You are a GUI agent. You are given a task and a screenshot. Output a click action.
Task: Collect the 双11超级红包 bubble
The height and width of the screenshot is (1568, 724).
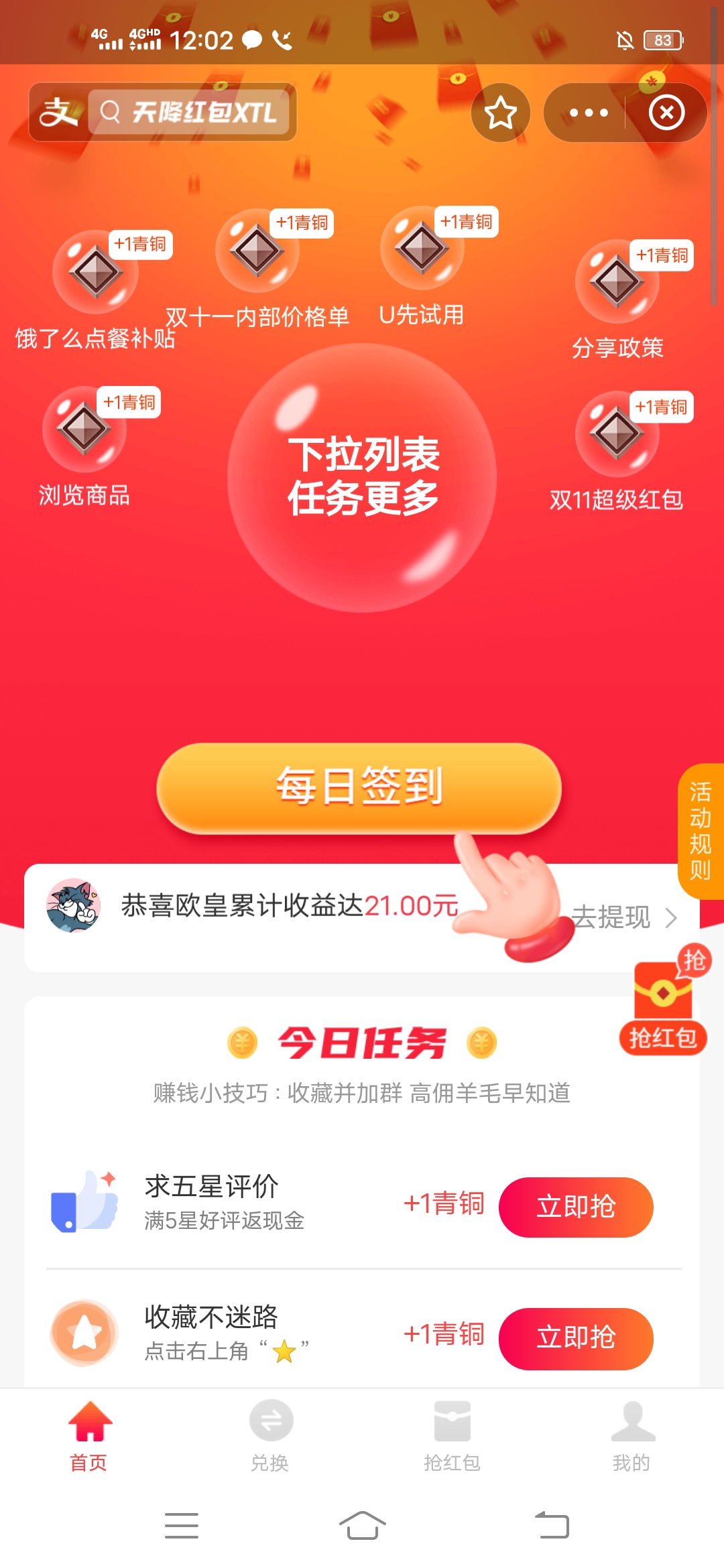(x=617, y=434)
